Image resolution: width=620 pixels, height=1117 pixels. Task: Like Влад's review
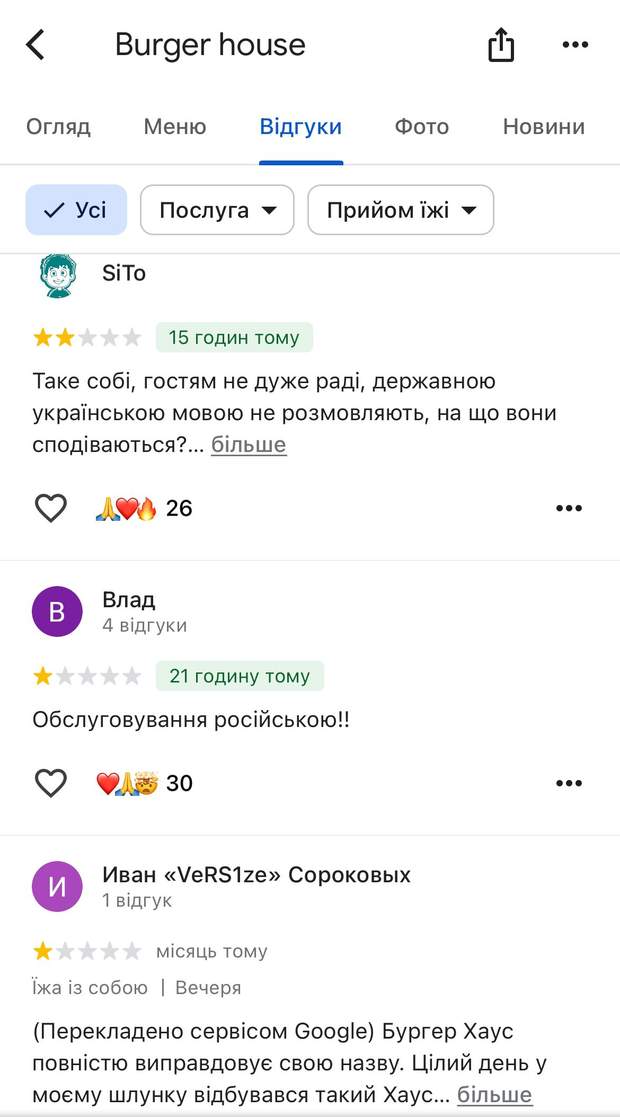tap(51, 783)
